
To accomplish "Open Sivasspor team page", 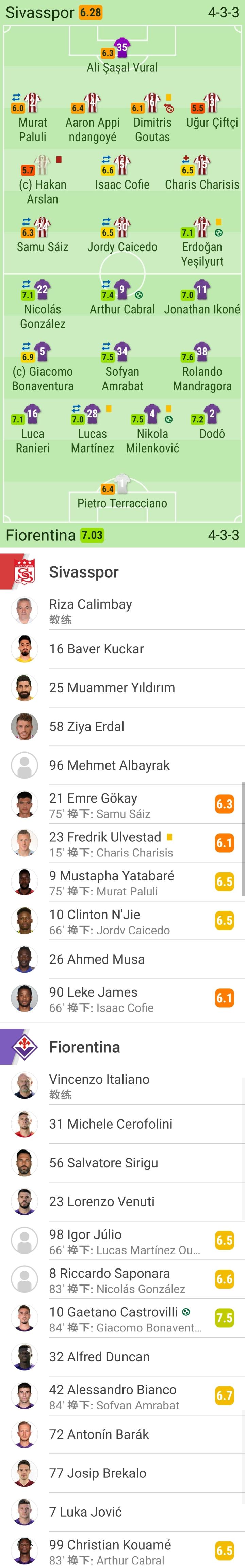I will click(84, 572).
